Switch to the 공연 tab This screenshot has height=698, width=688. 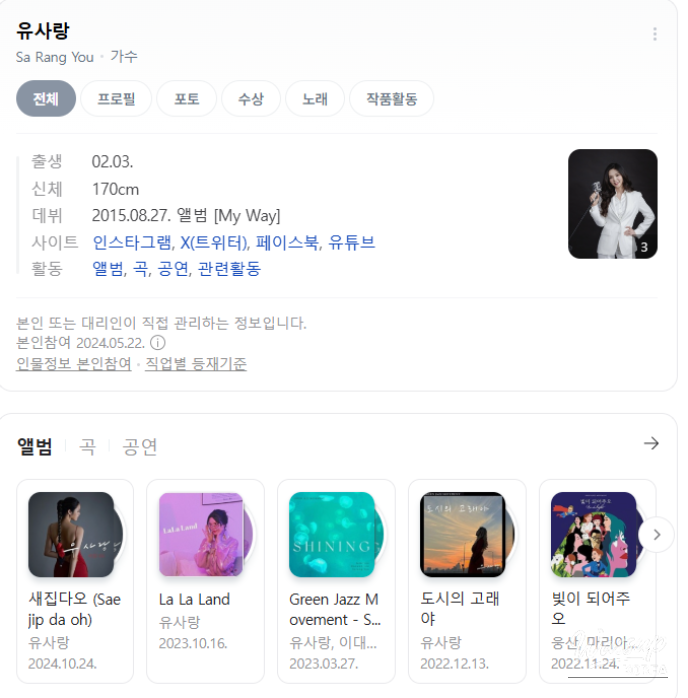tap(140, 446)
